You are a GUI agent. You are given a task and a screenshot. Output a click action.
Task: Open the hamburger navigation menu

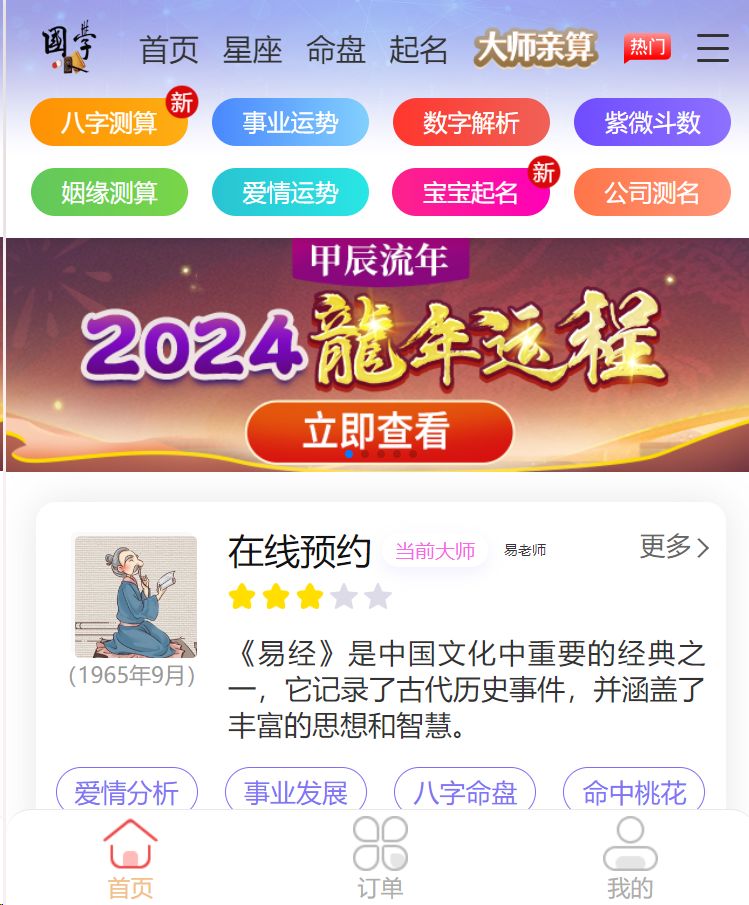pos(712,49)
